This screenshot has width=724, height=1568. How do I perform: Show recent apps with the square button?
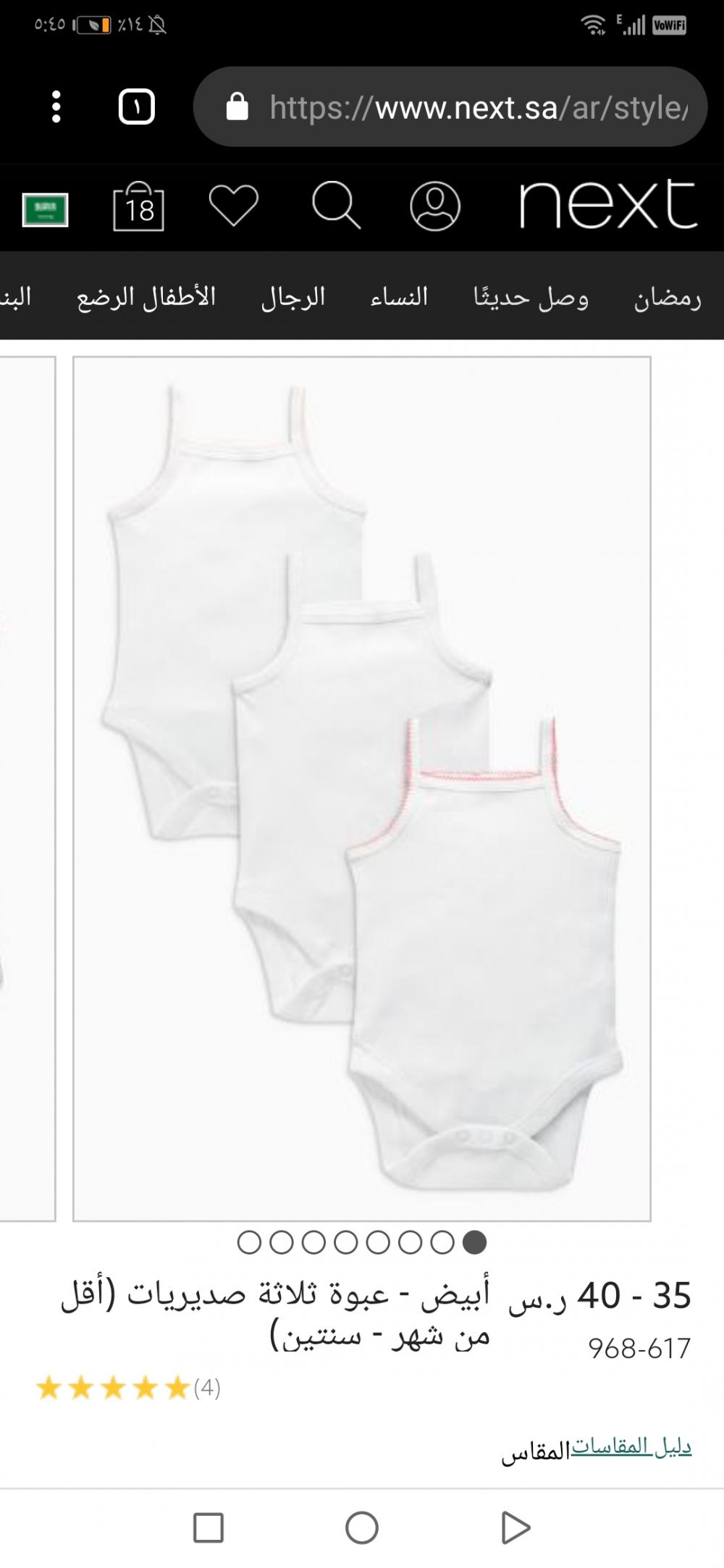(208, 1528)
